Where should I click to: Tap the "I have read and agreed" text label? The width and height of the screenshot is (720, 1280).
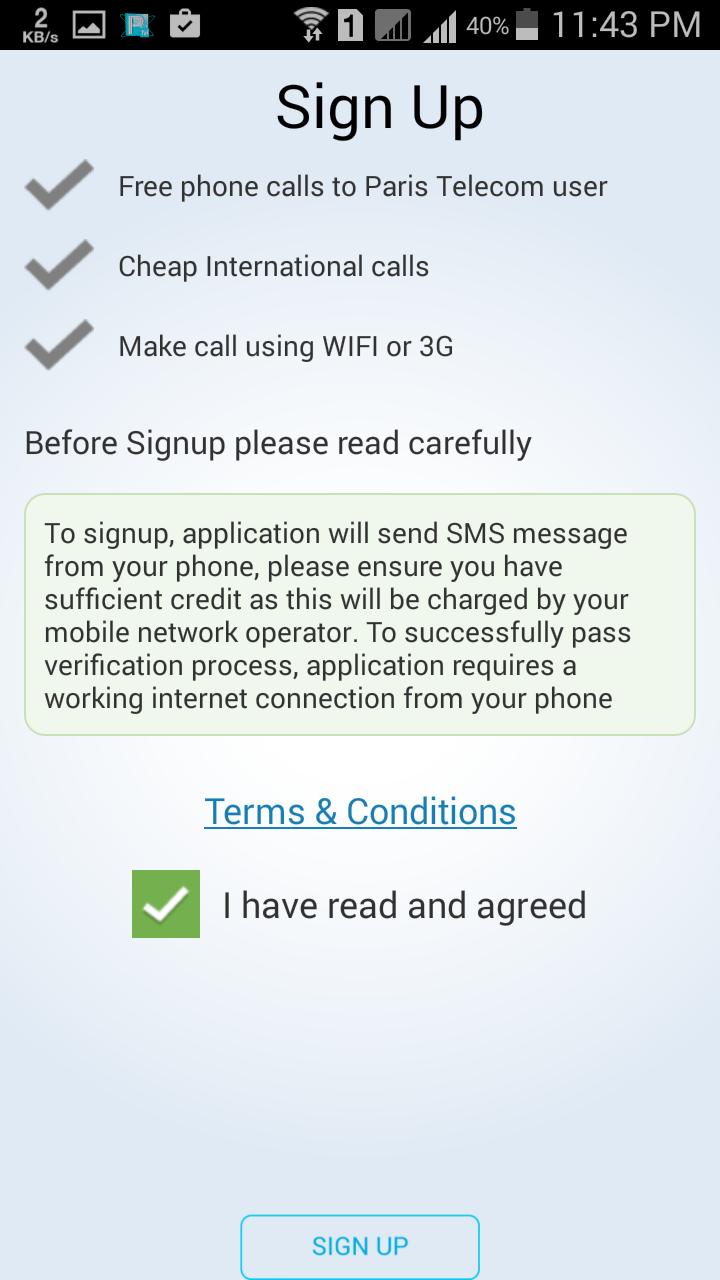click(404, 905)
